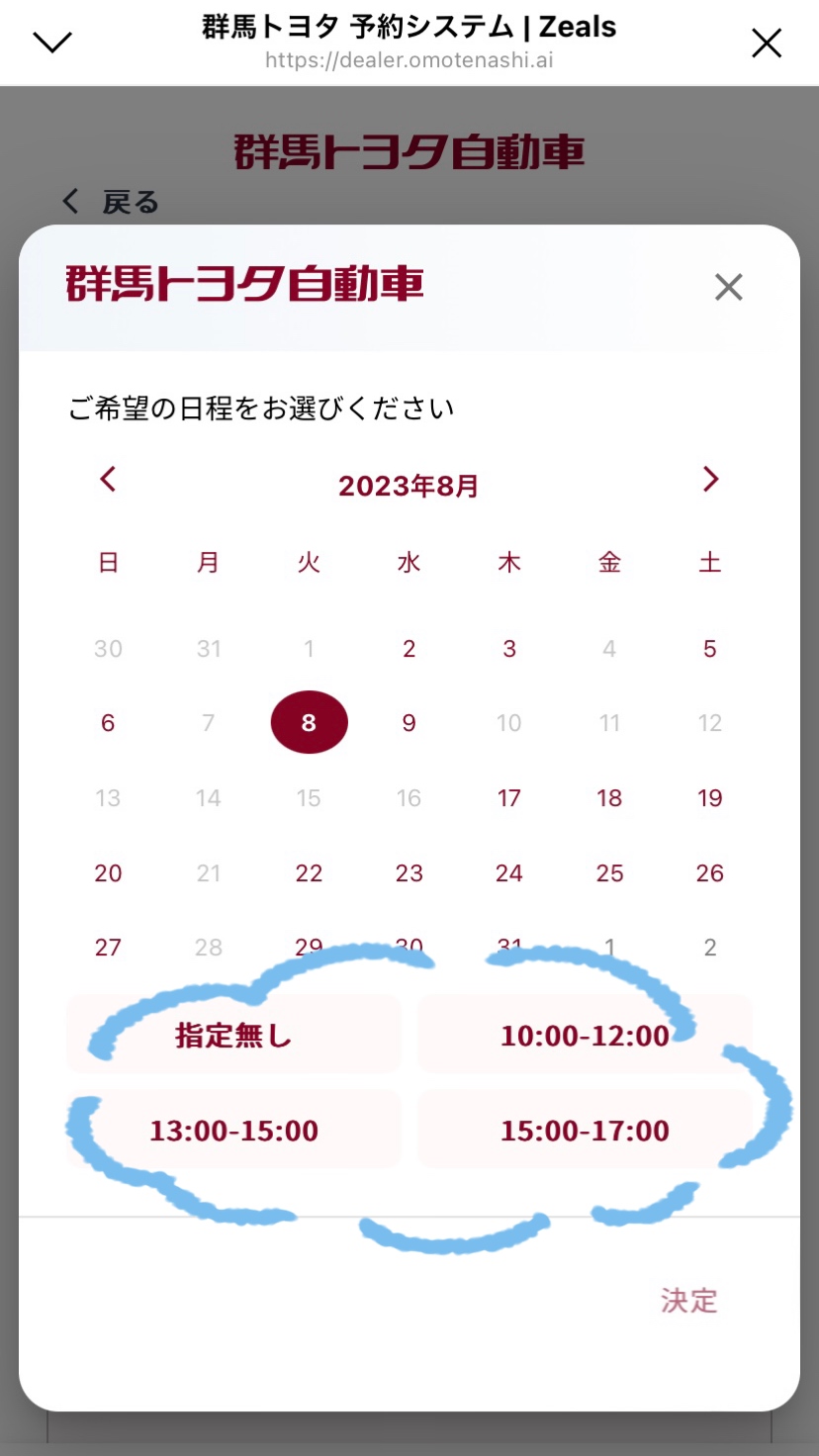Select August 2 on the calendar
This screenshot has width=819, height=1456.
click(x=409, y=649)
